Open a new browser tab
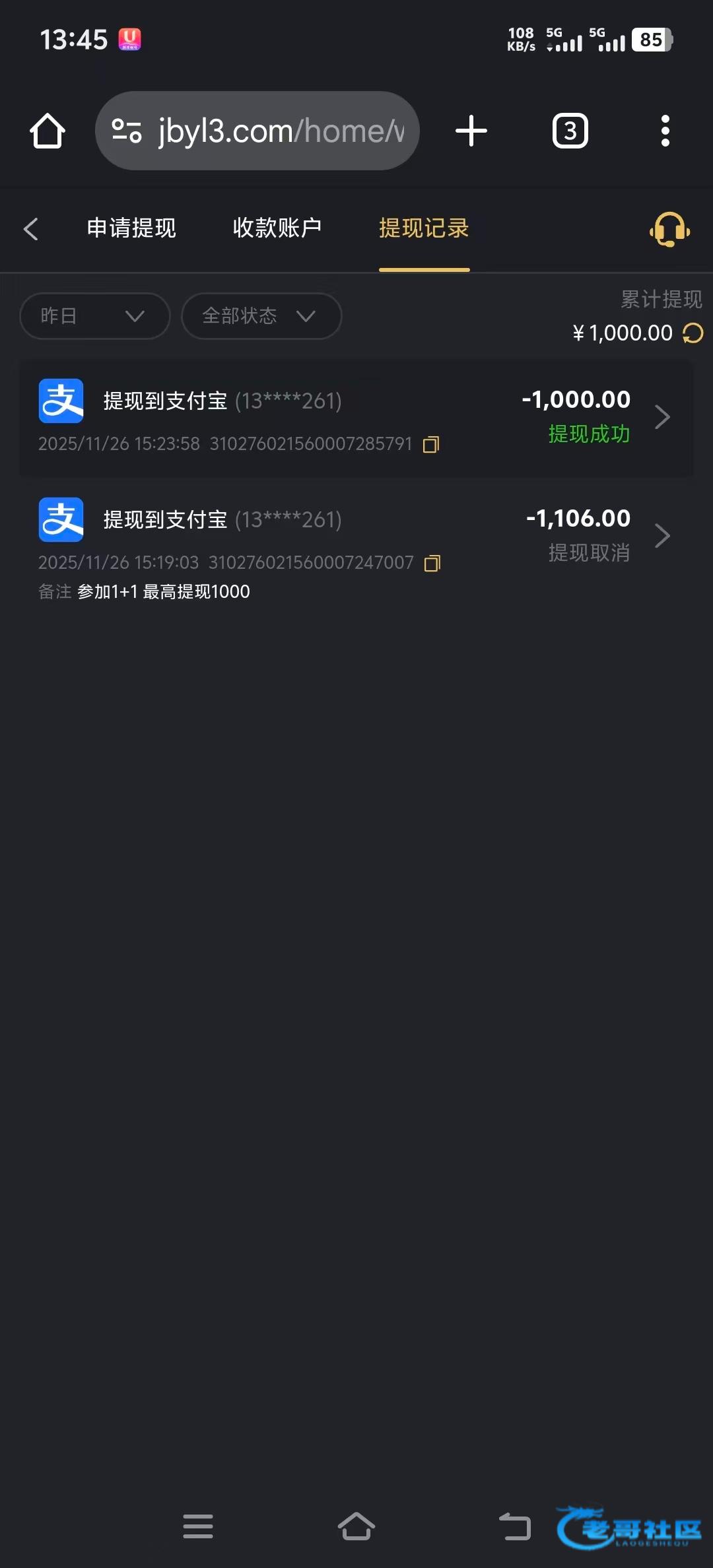This screenshot has height=1568, width=713. 471,131
